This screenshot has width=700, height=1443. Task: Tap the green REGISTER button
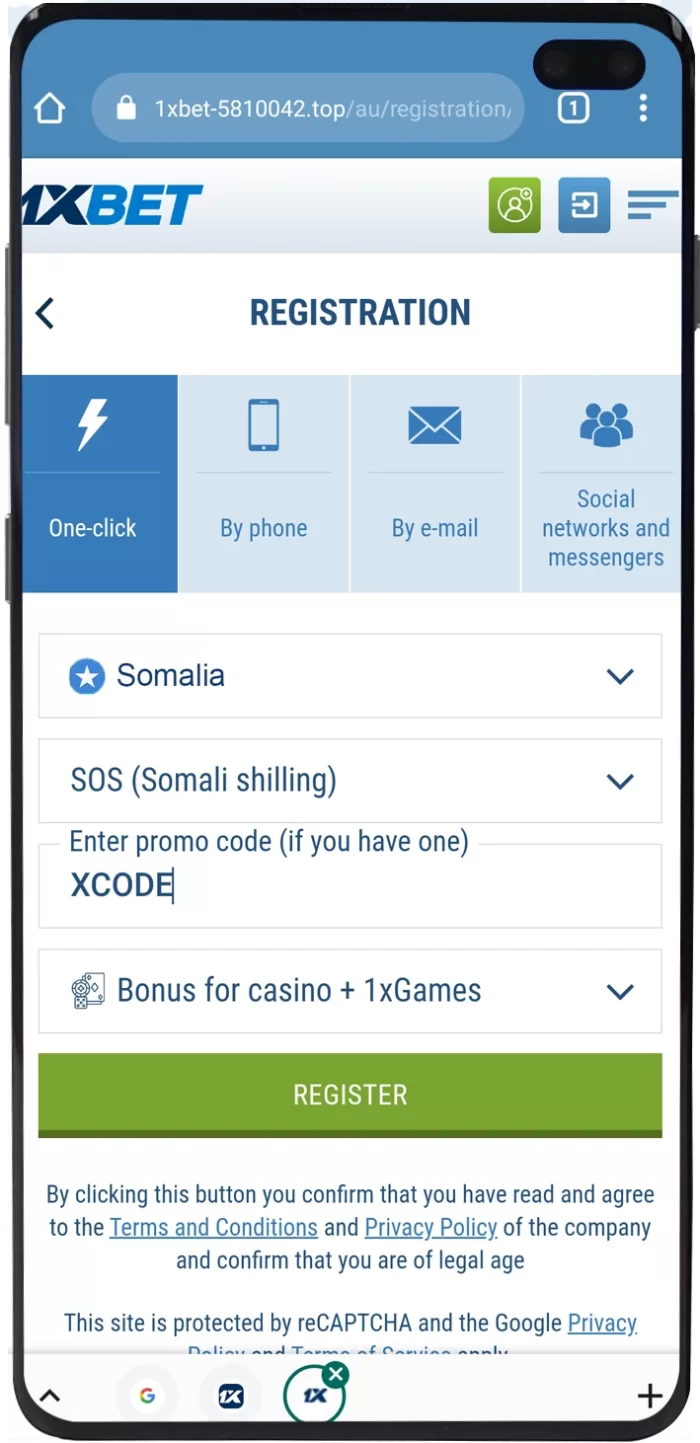[350, 1095]
